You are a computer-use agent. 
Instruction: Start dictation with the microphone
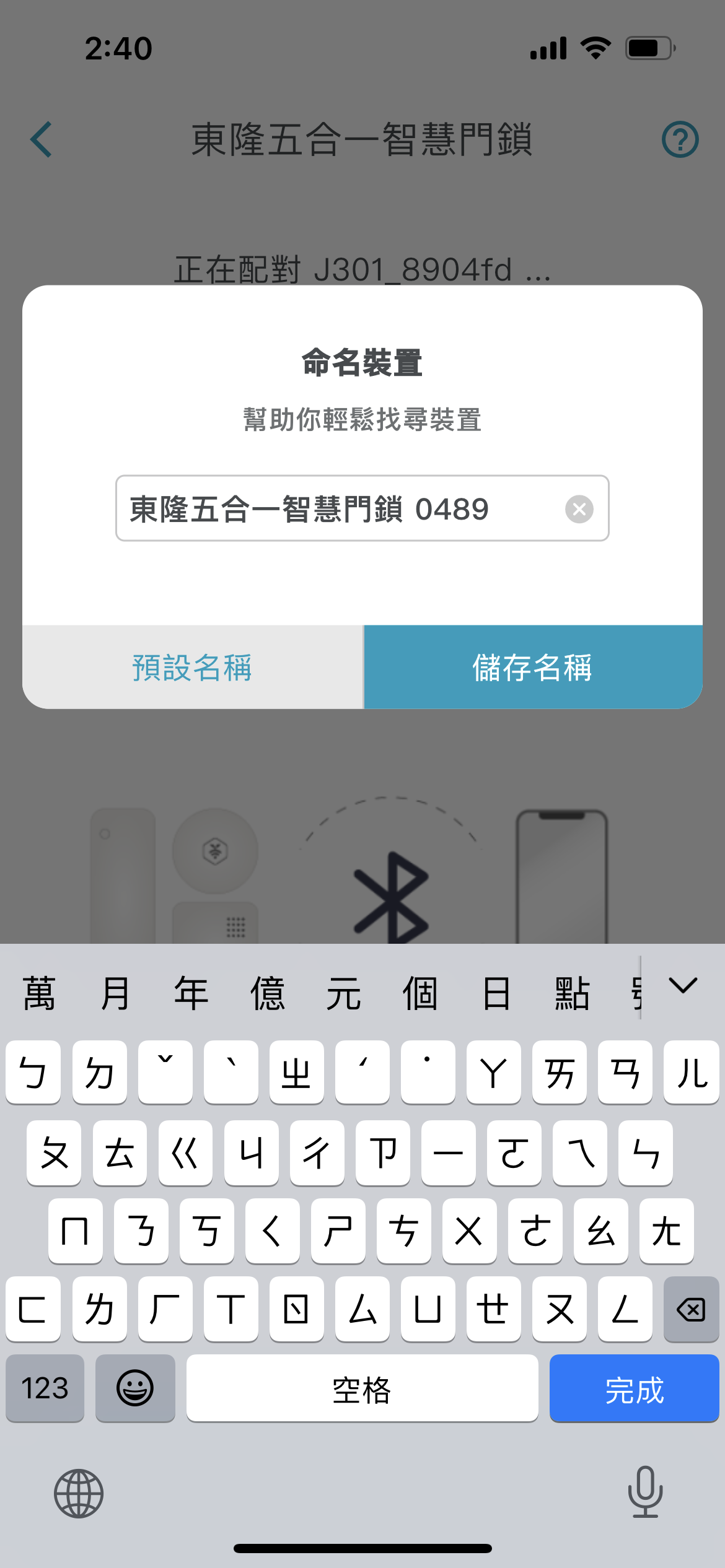click(x=645, y=1492)
